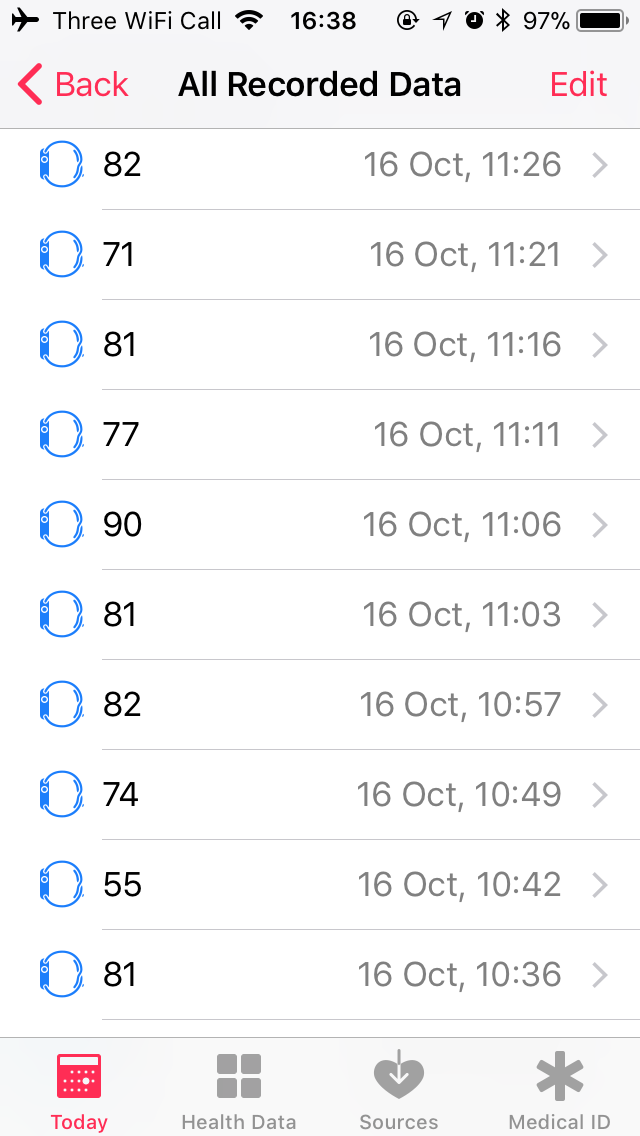Select the 55 reading from 10:42
This screenshot has width=640, height=1136.
click(320, 885)
